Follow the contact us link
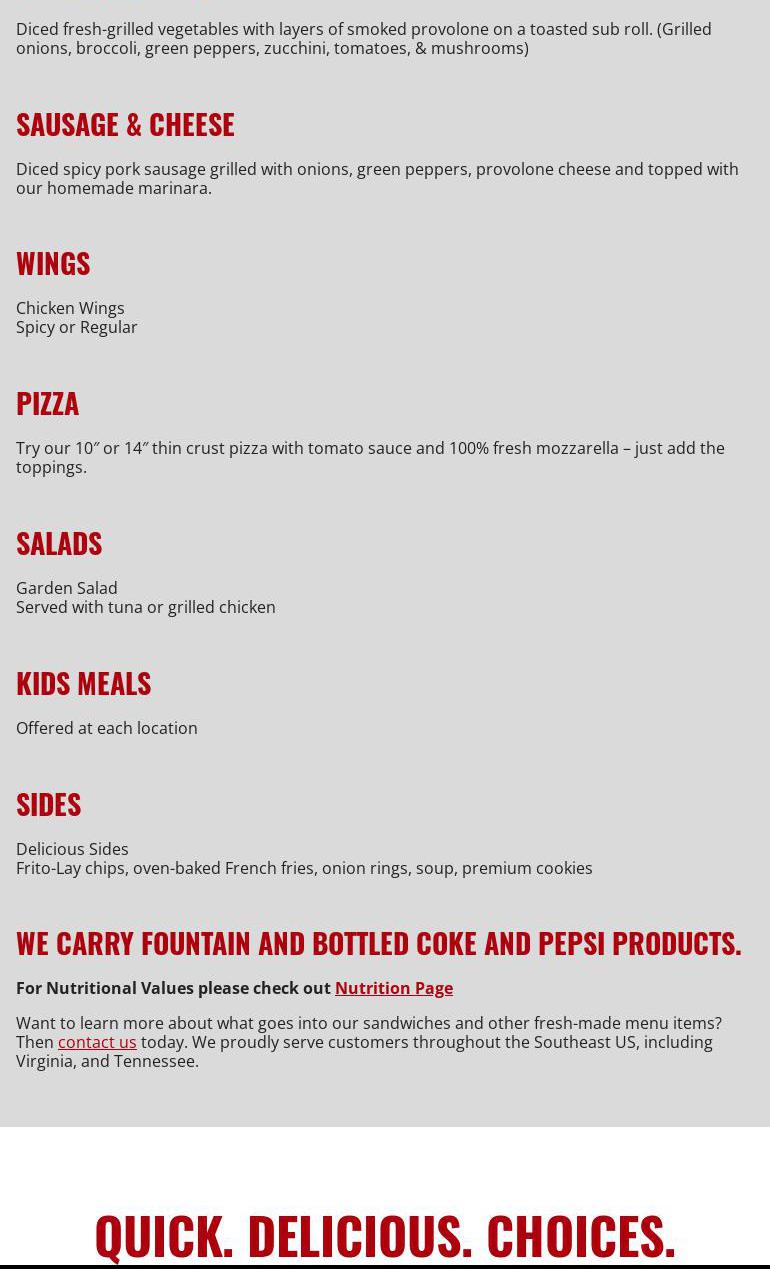Viewport: 770px width, 1269px height. (x=97, y=1042)
